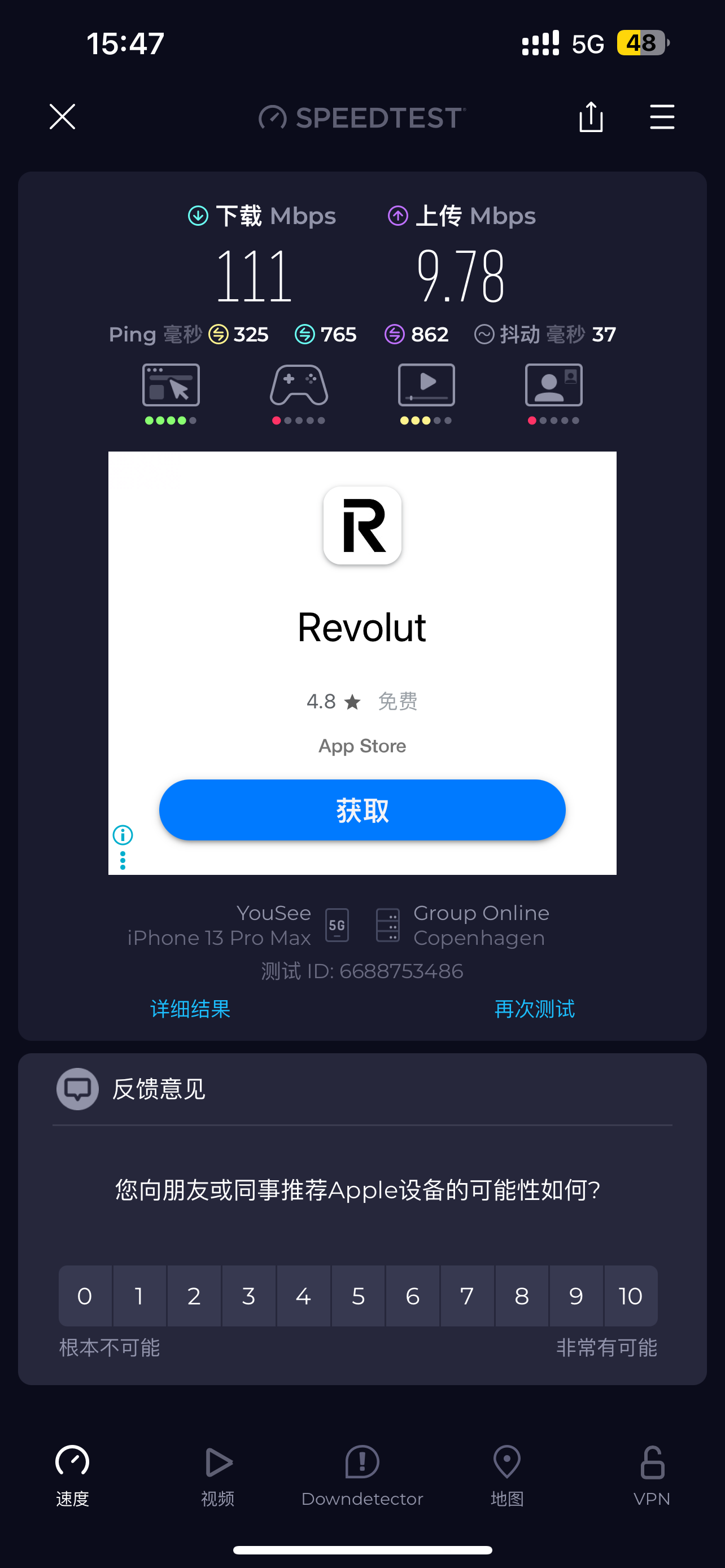
Task: Run the test again with 再次测试
Action: [534, 1009]
